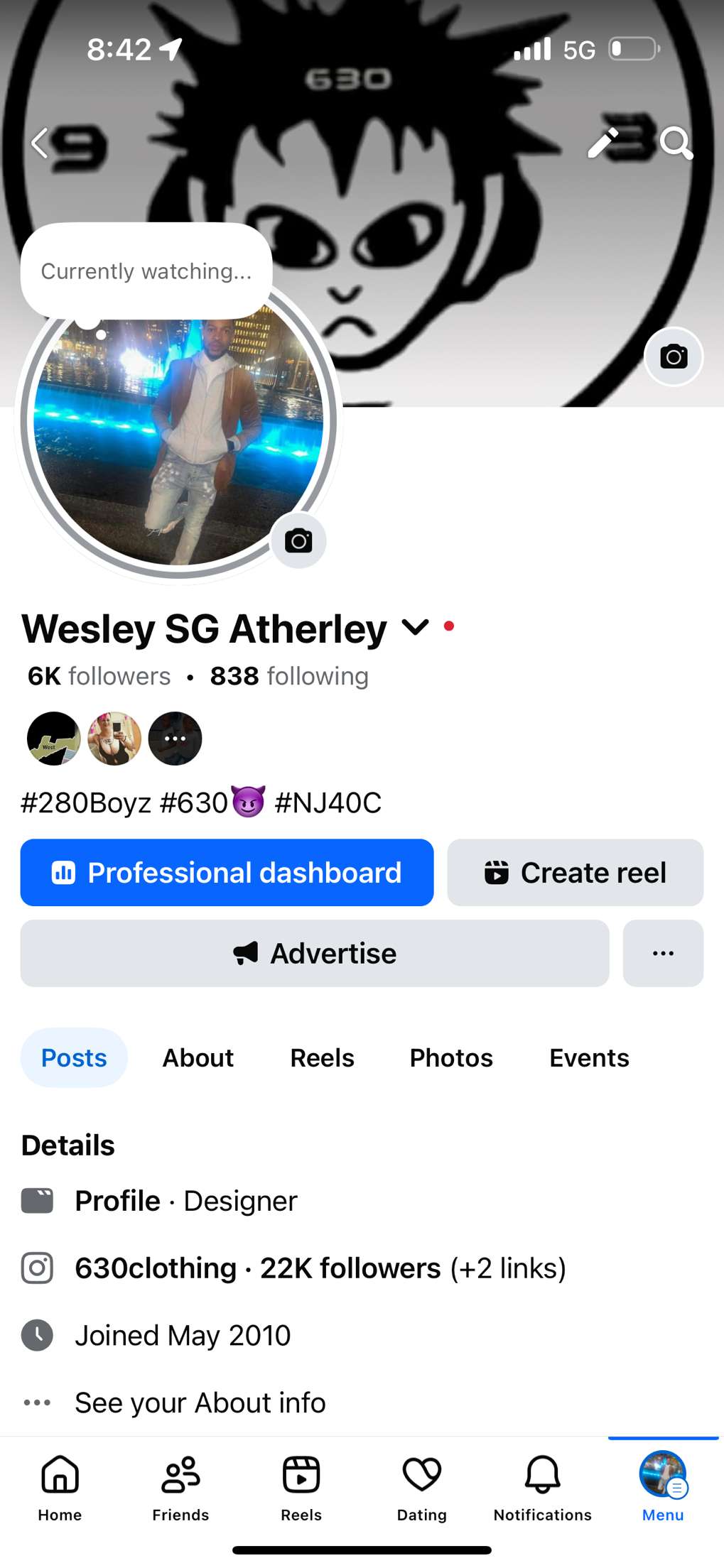The width and height of the screenshot is (724, 1568).
Task: Open more options next to Advertise
Action: click(663, 953)
